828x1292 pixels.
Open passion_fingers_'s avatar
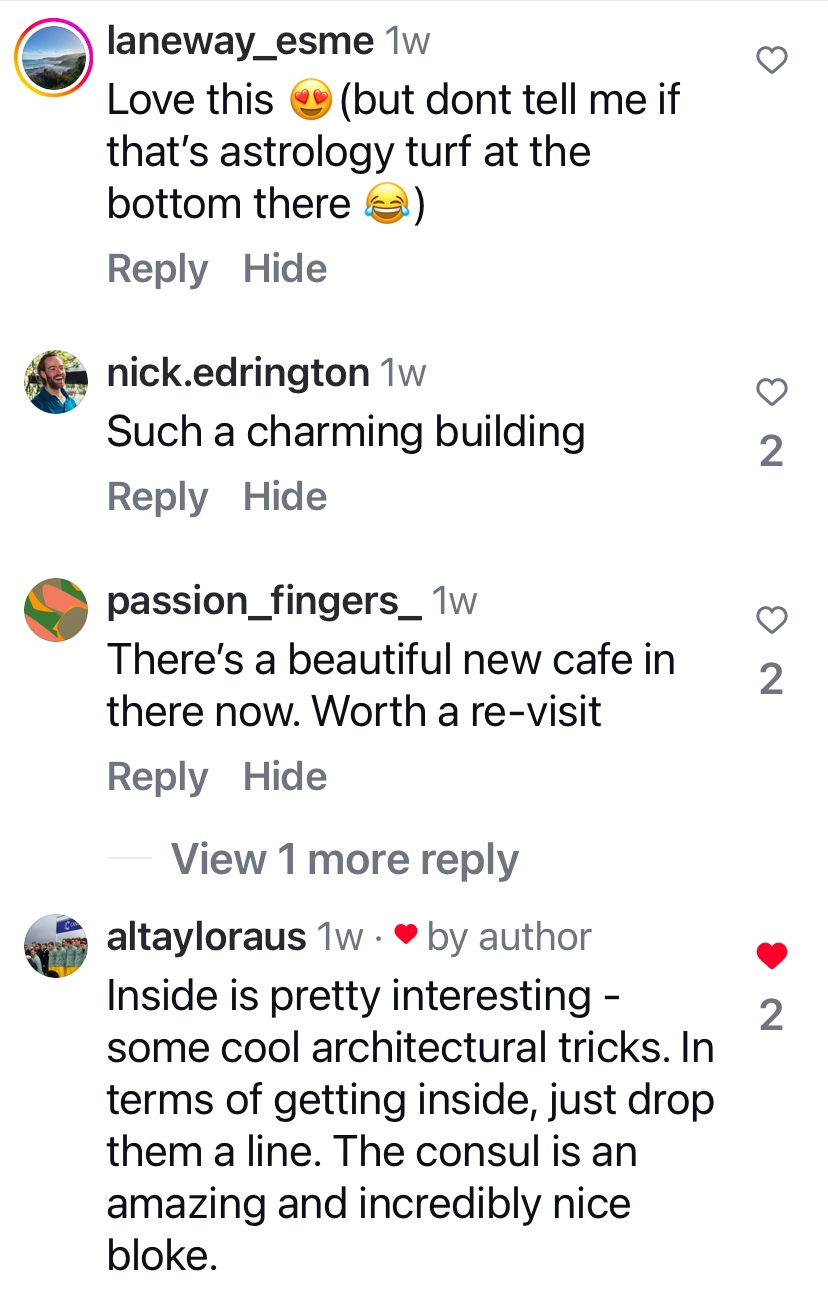coord(56,610)
